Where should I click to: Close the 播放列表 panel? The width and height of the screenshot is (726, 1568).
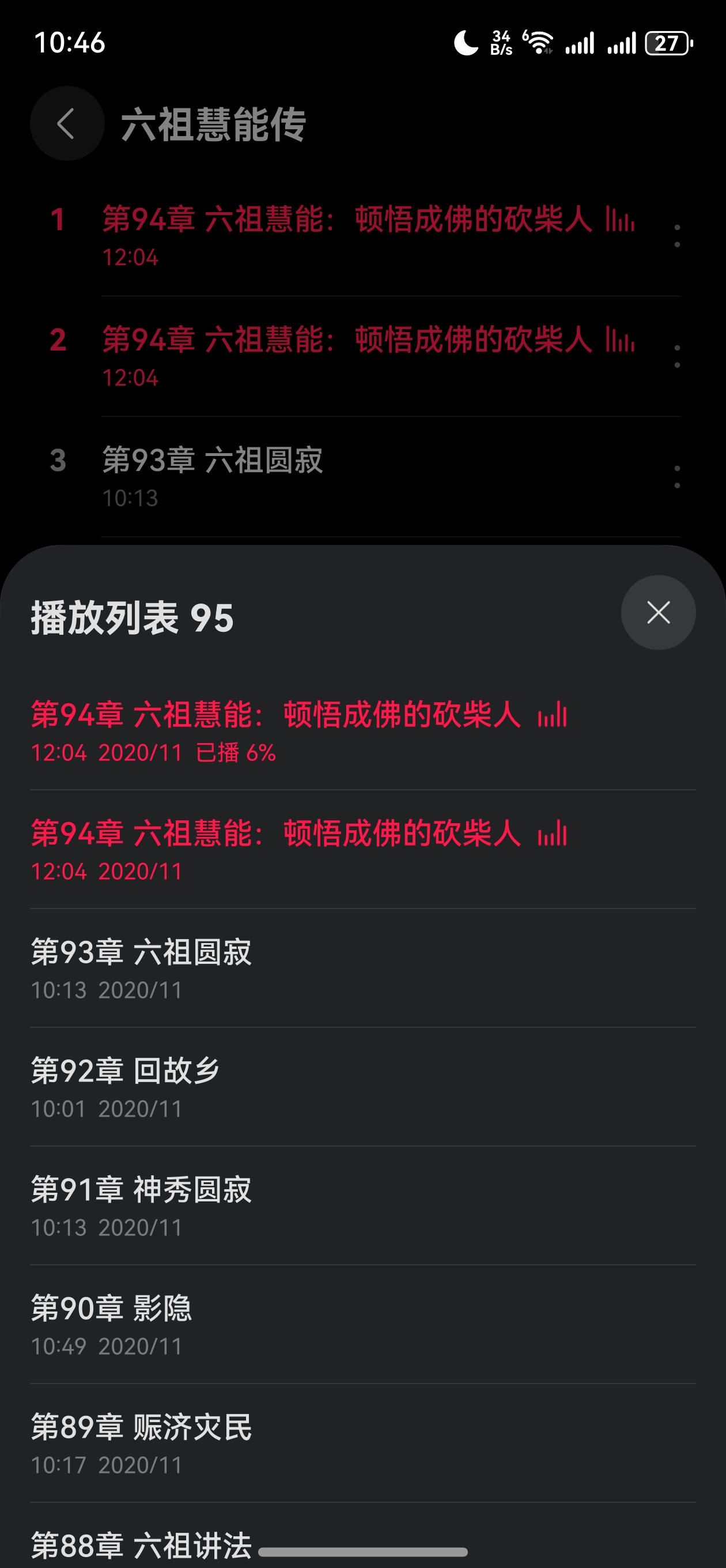(x=658, y=612)
